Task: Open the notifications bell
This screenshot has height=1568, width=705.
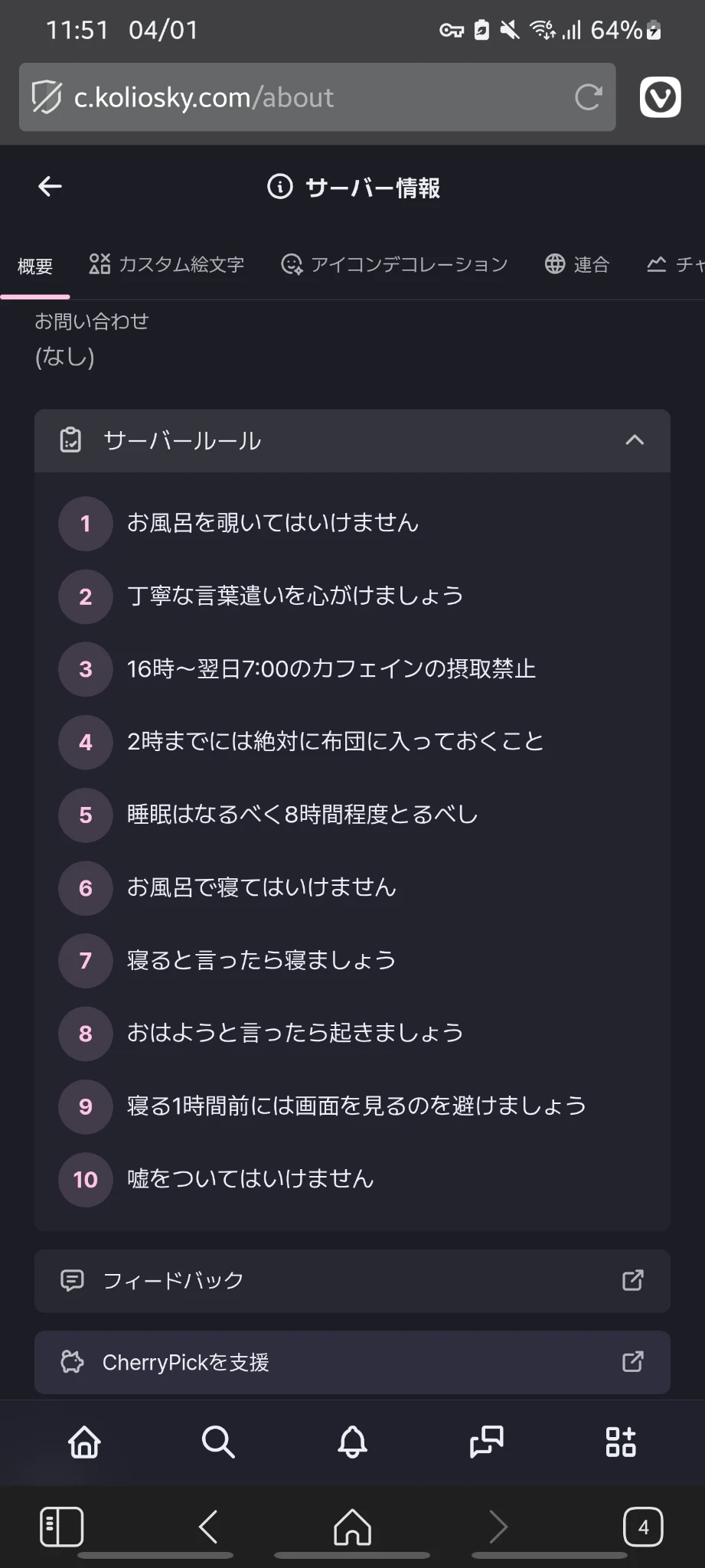Action: [352, 1442]
